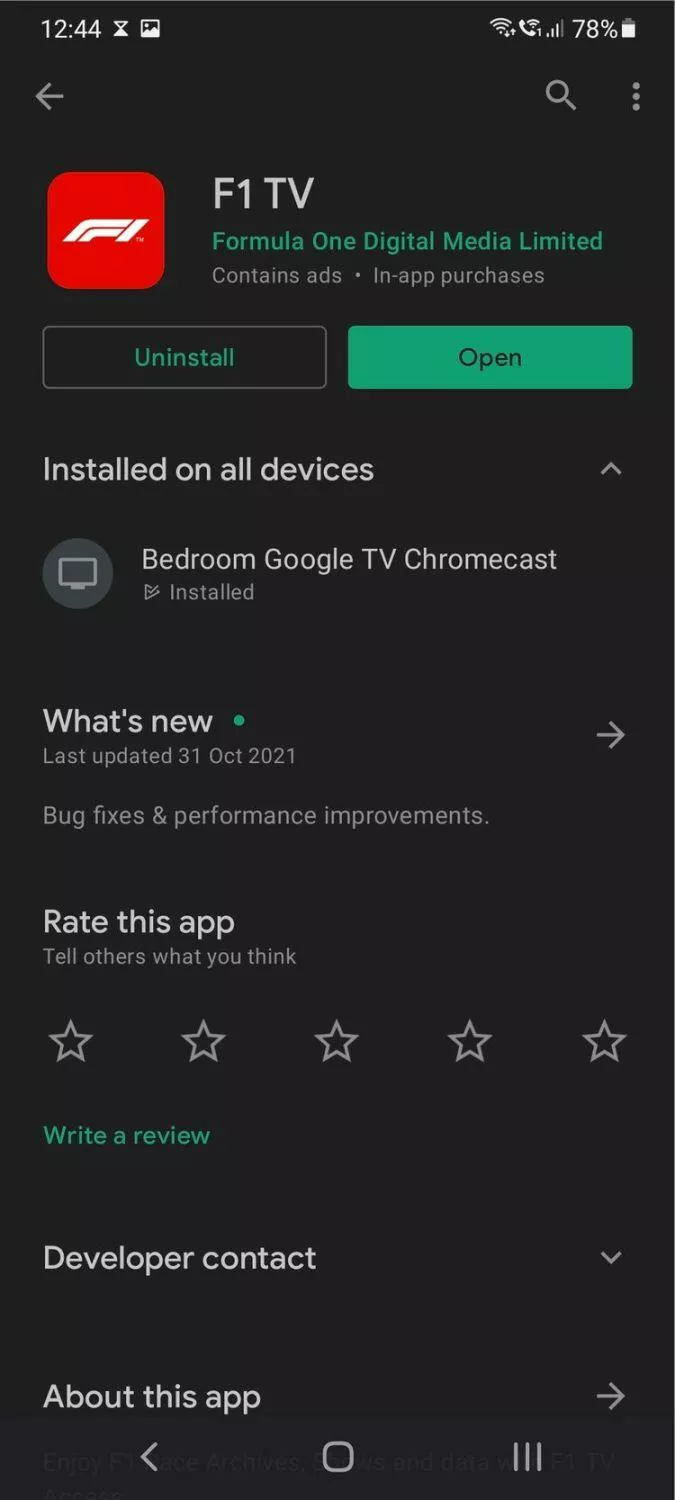The height and width of the screenshot is (1500, 675).
Task: Give the app a three-star rating
Action: click(337, 1042)
